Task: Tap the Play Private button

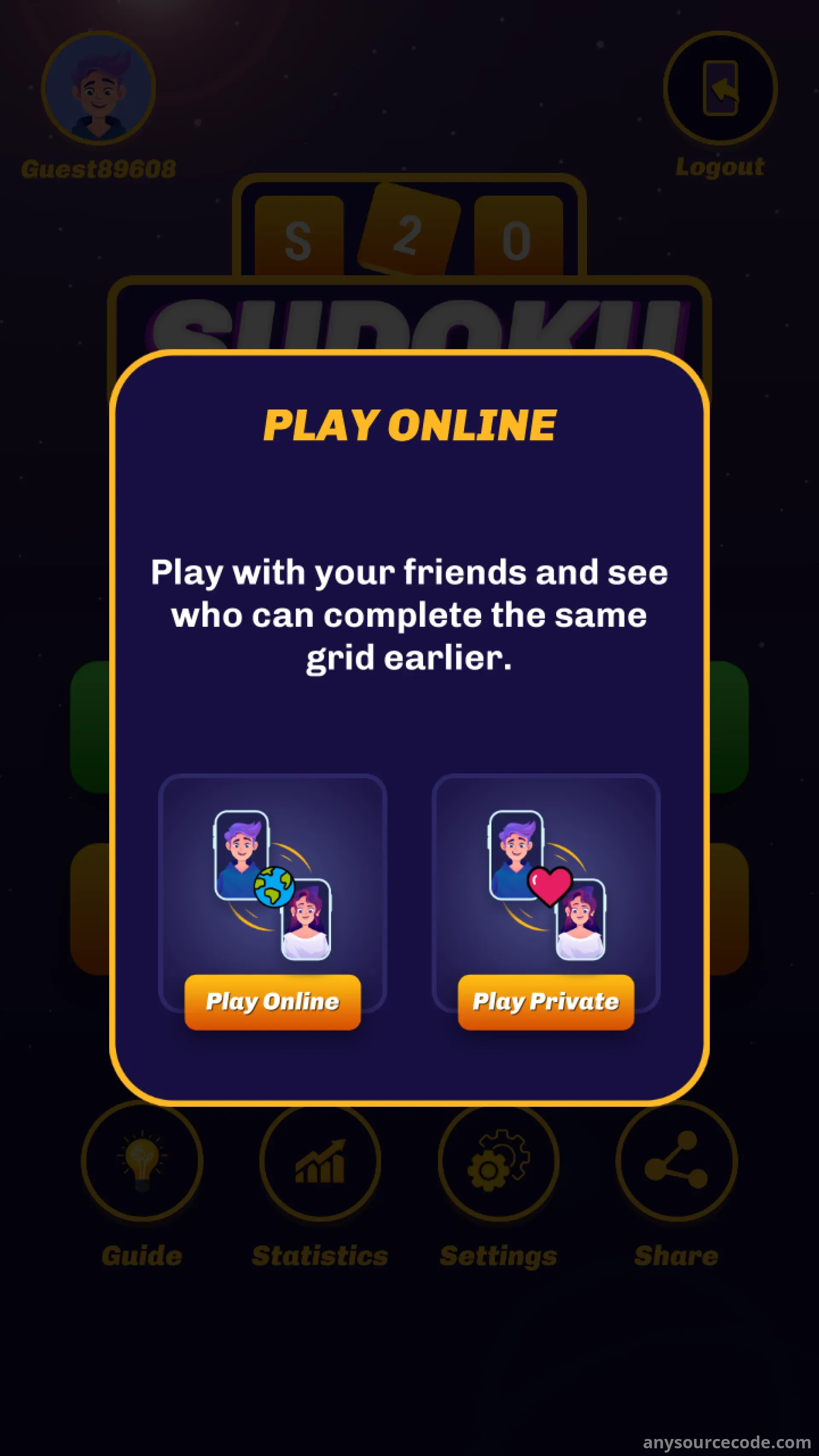Action: point(546,1002)
